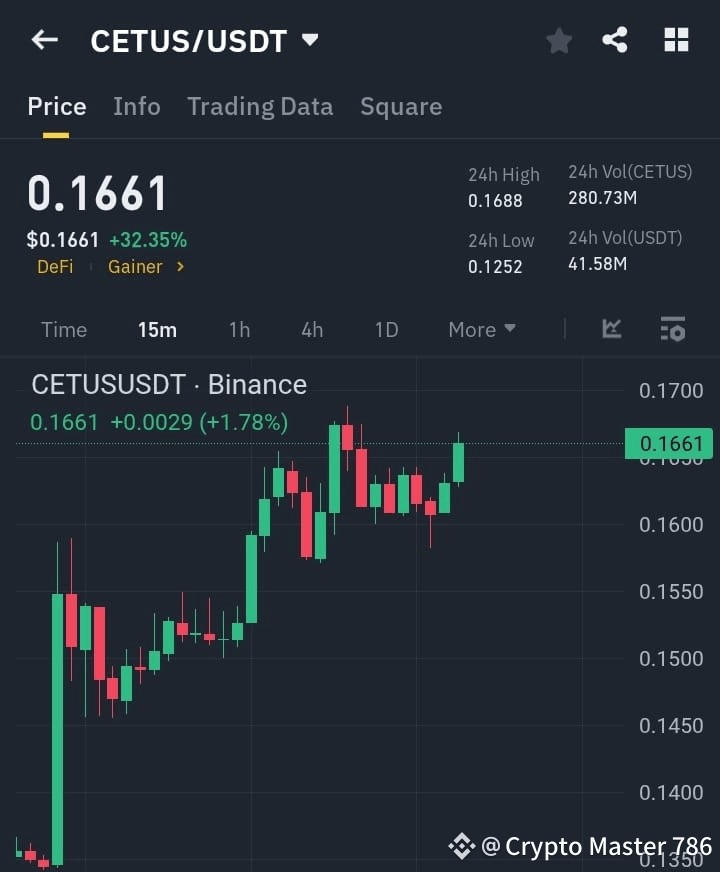Switch to the Info tab
Screen dimensions: 720x872
[137, 106]
